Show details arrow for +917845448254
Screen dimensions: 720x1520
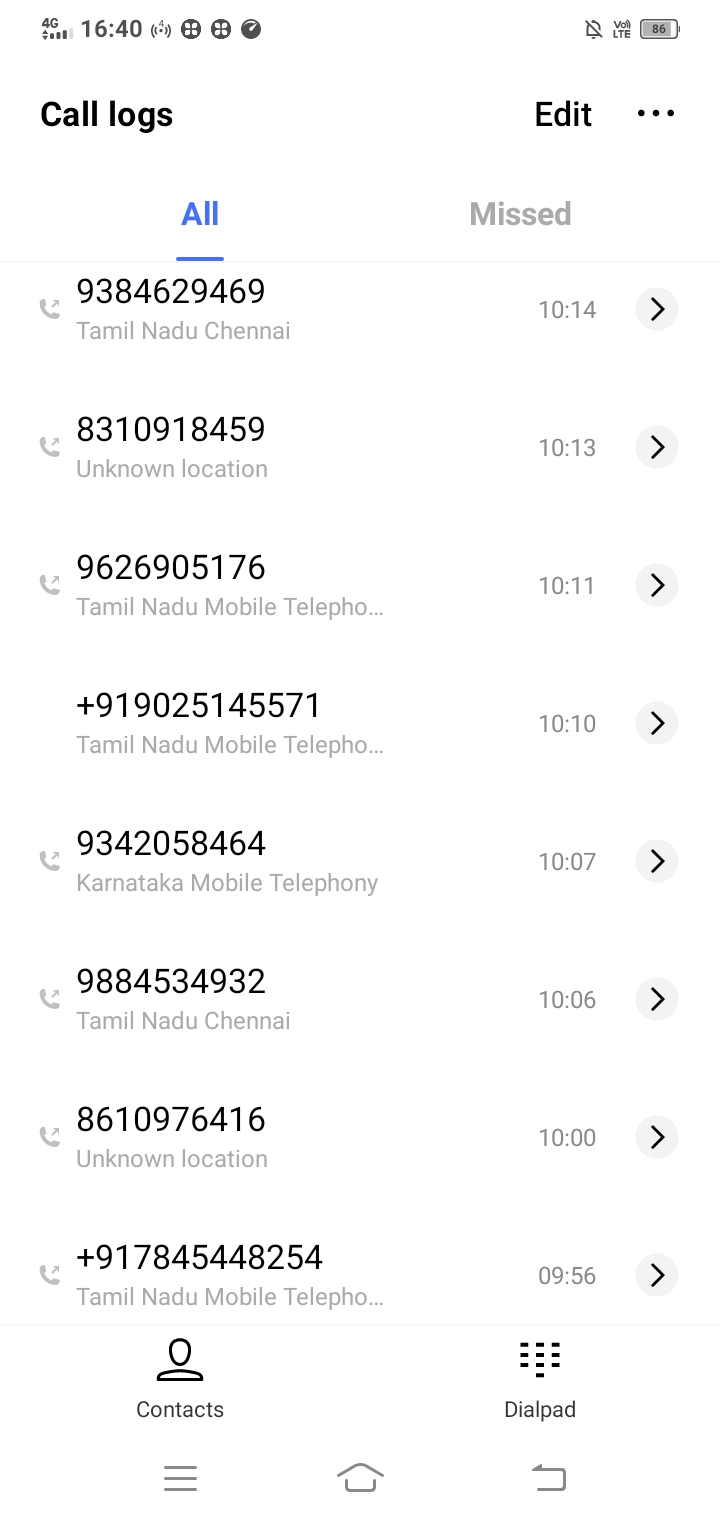(657, 1275)
